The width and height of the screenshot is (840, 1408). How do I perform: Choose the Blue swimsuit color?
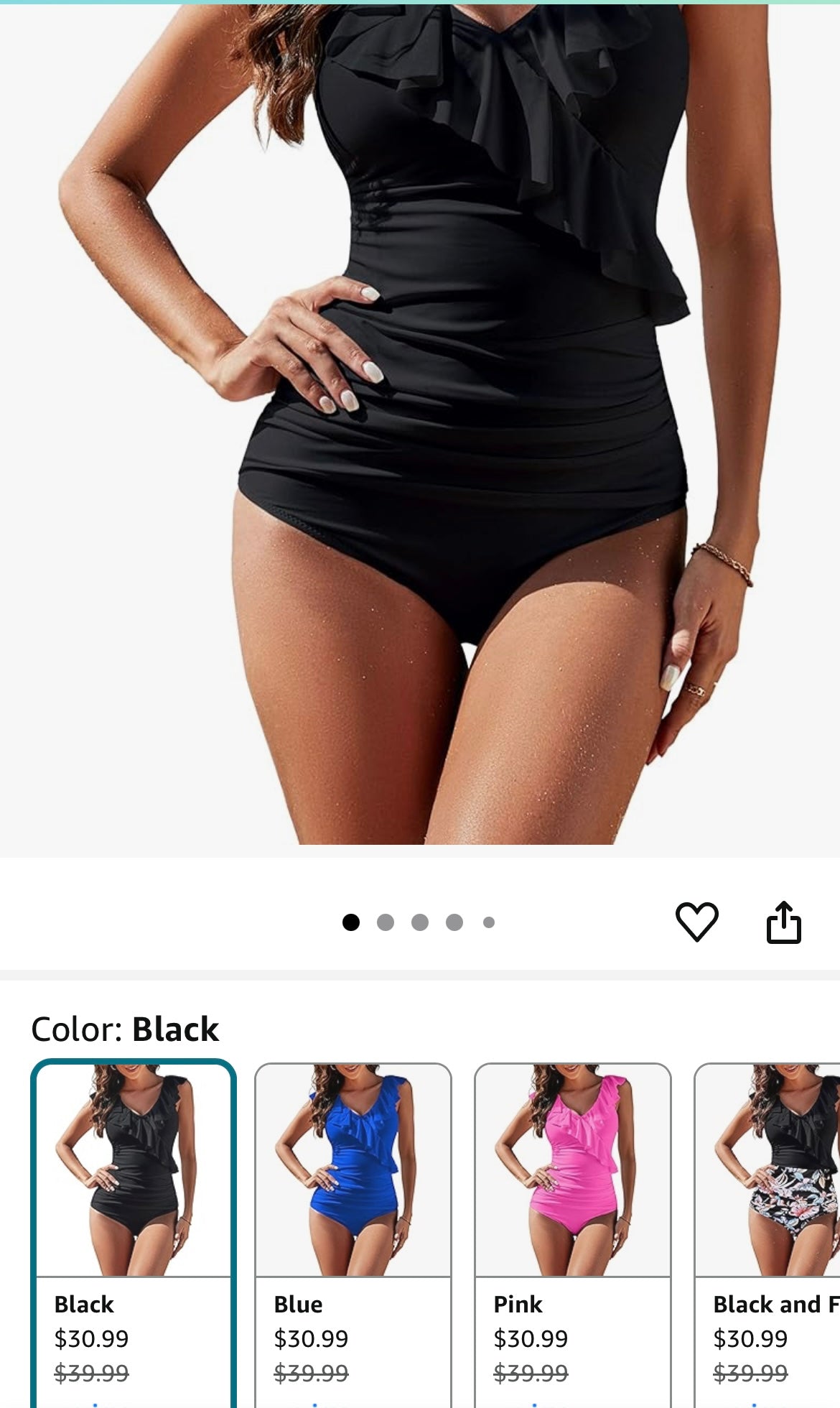[353, 1221]
